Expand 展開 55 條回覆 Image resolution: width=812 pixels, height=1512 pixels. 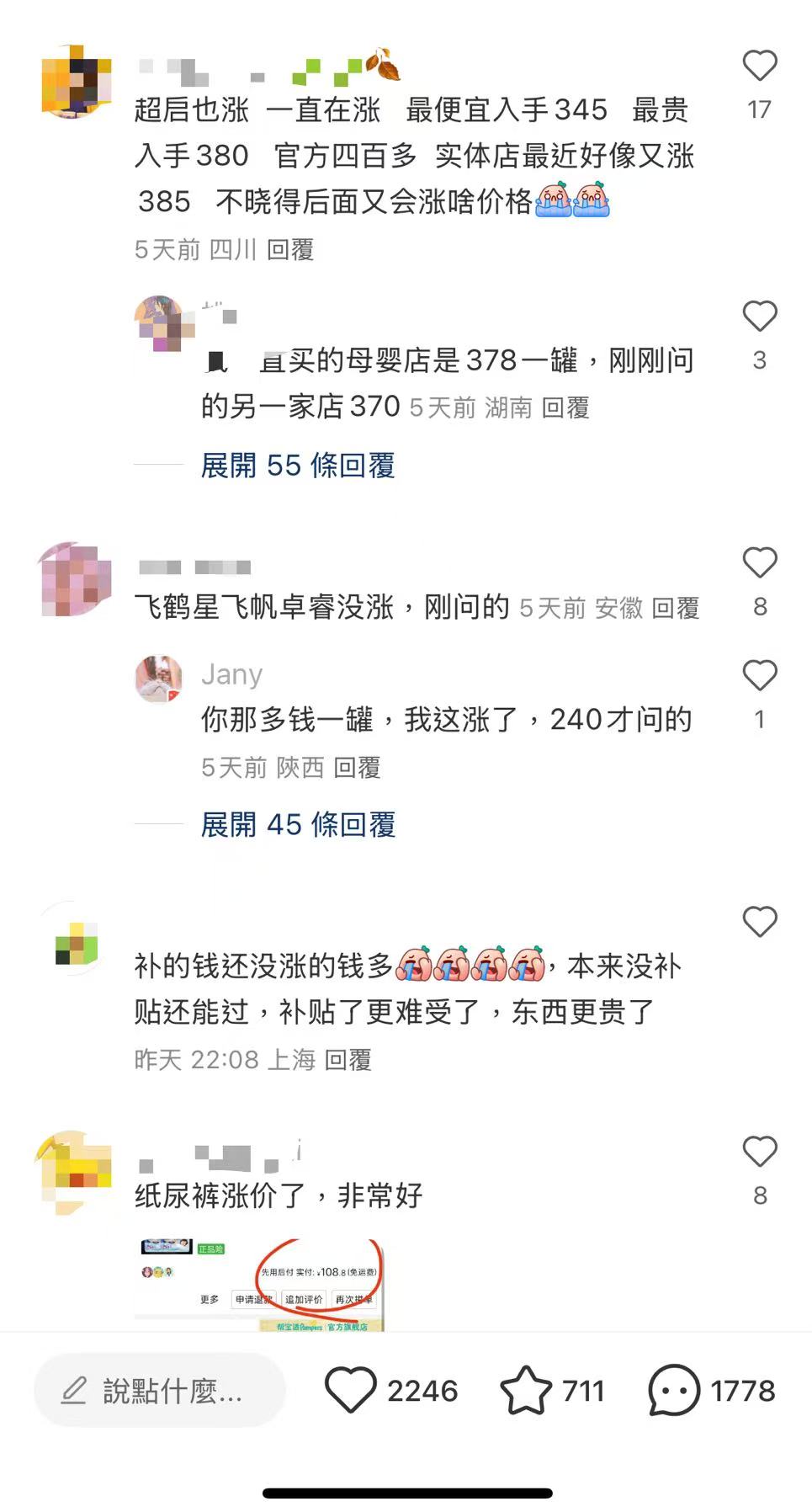(x=297, y=466)
